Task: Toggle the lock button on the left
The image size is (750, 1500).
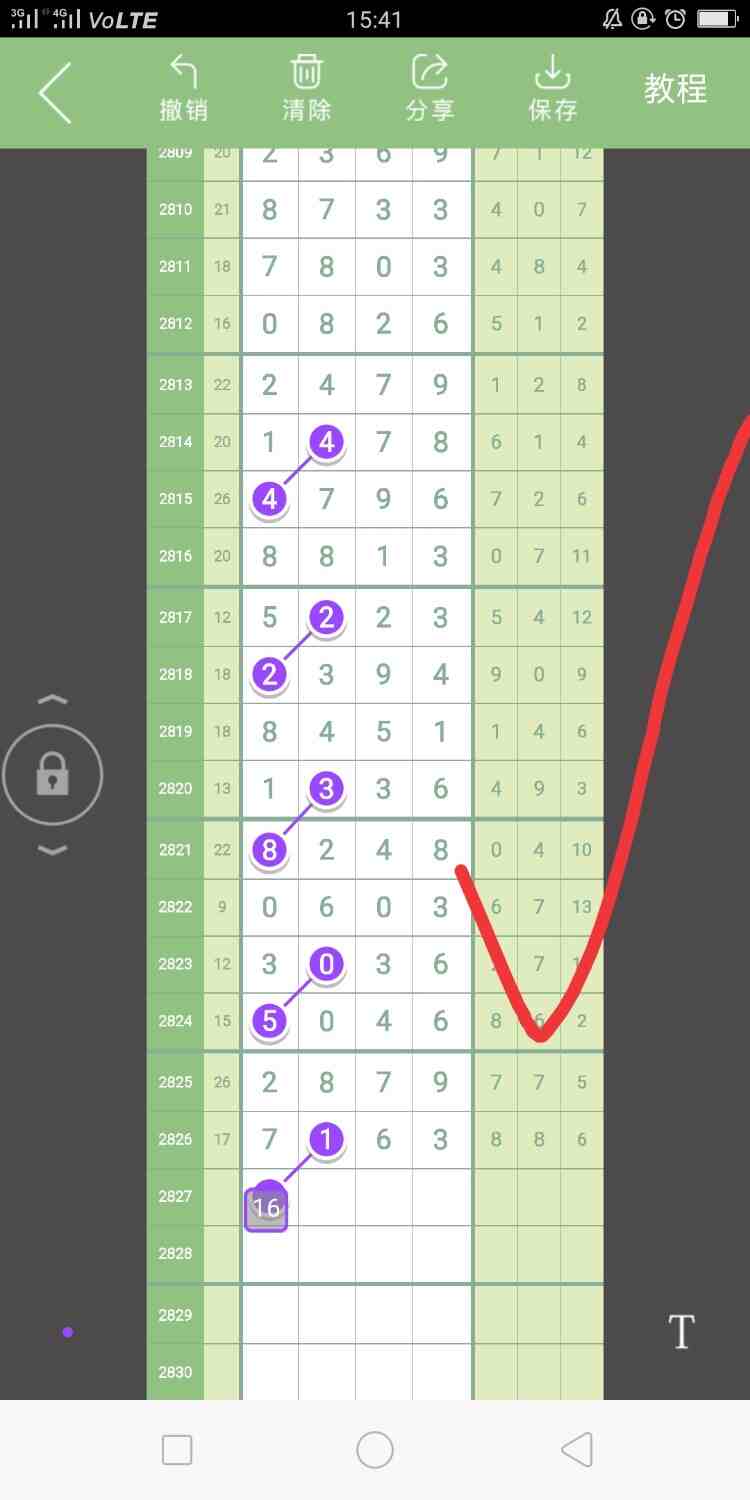Action: (53, 775)
